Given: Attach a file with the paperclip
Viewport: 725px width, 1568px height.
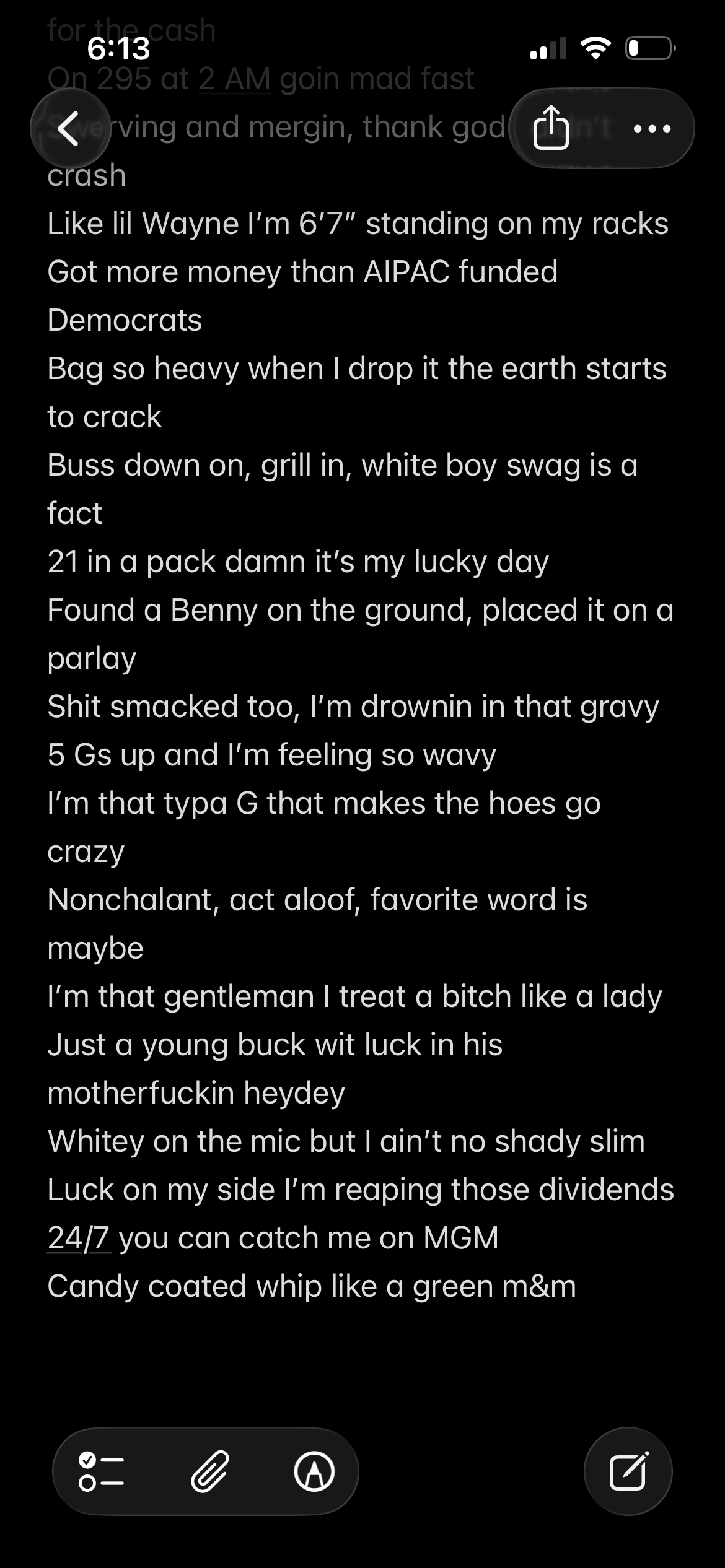Looking at the screenshot, I should pos(209,1471).
